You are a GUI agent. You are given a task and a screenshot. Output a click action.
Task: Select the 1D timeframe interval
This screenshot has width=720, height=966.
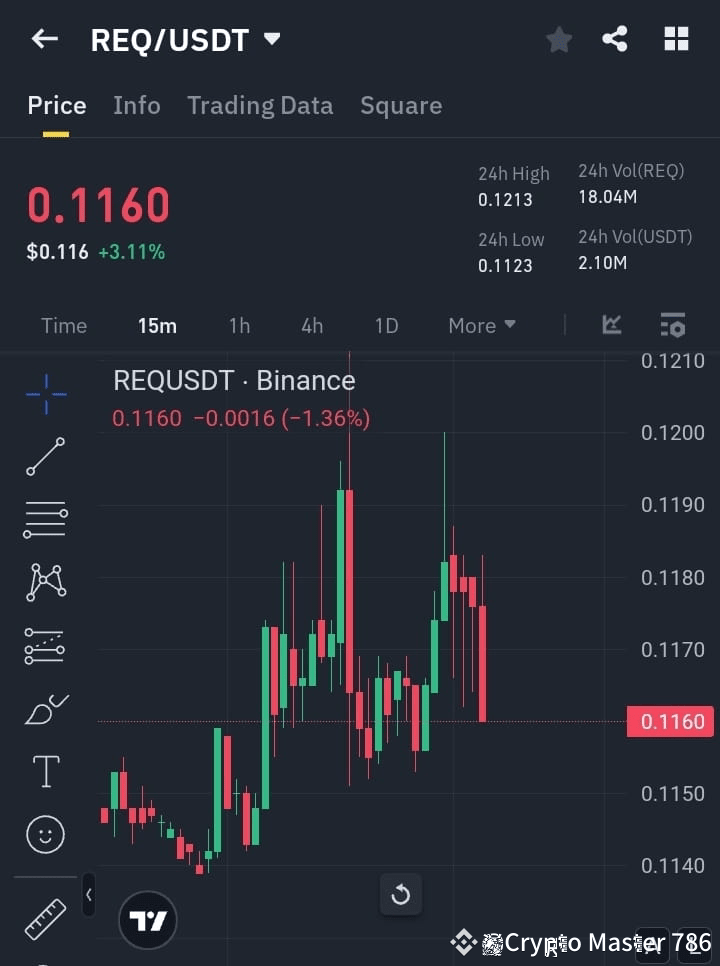(x=386, y=325)
